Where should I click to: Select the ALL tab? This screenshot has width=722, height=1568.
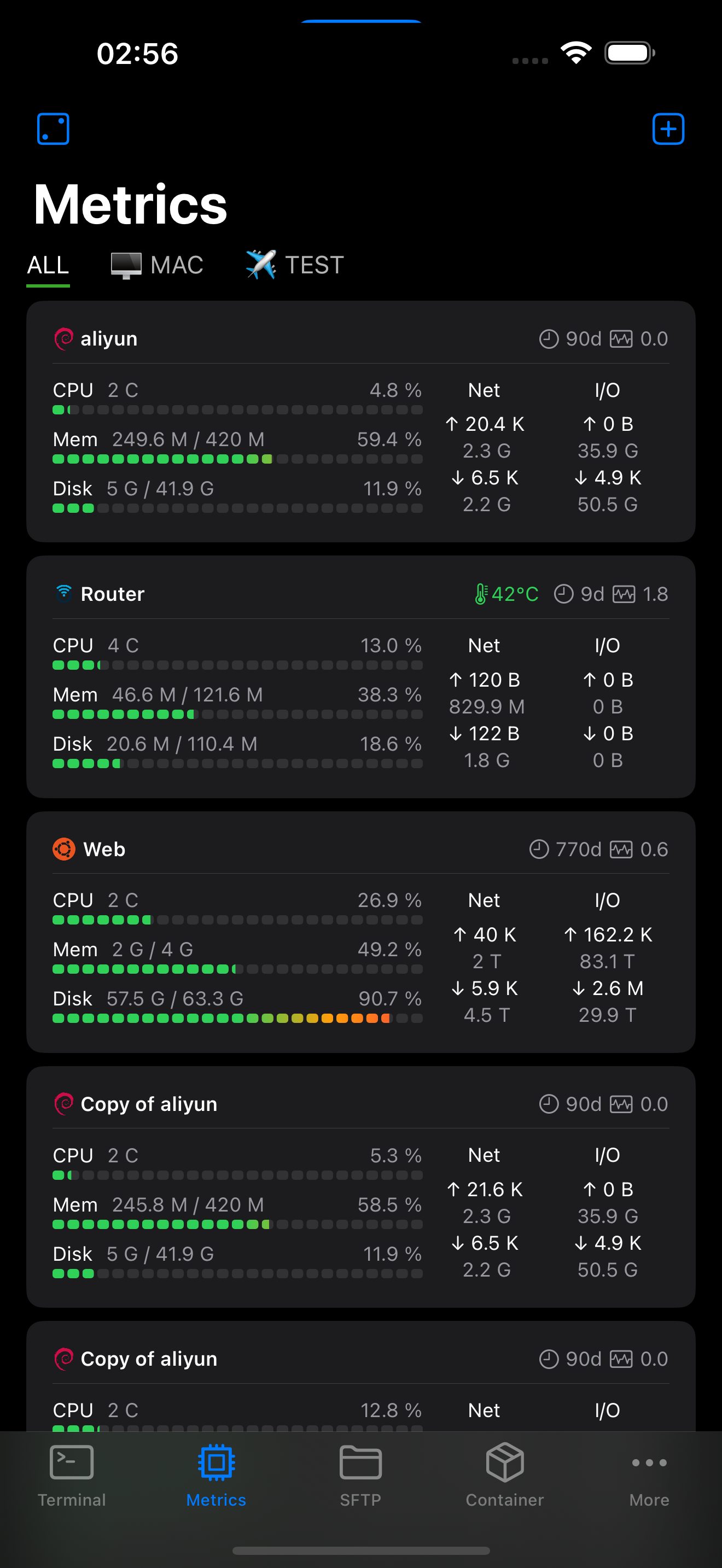tap(48, 265)
